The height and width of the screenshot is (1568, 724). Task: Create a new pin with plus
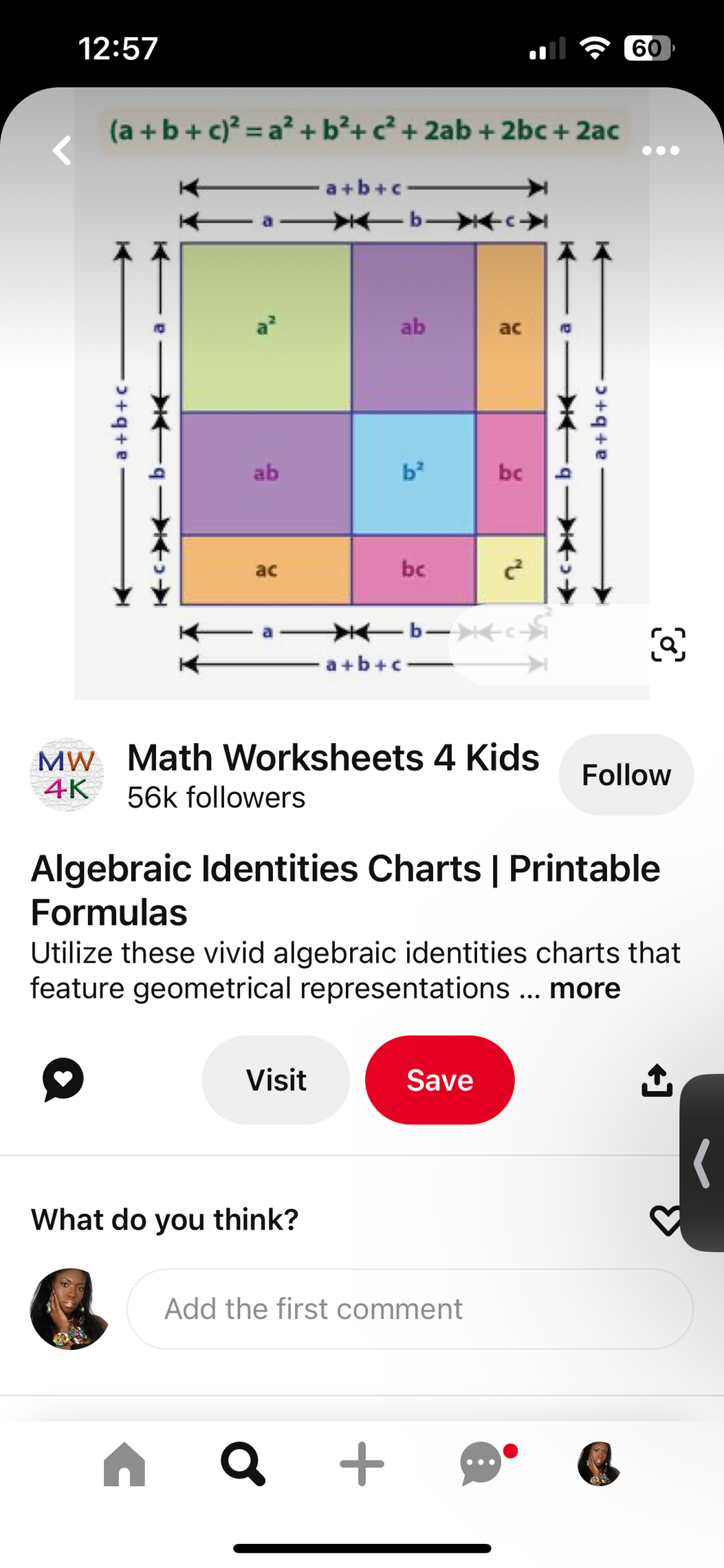click(x=362, y=1465)
